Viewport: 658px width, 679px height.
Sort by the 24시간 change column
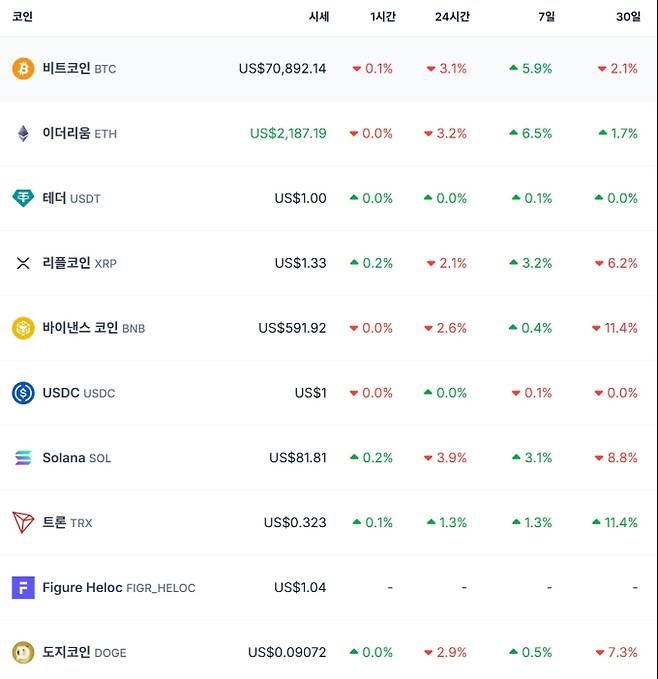pos(452,17)
